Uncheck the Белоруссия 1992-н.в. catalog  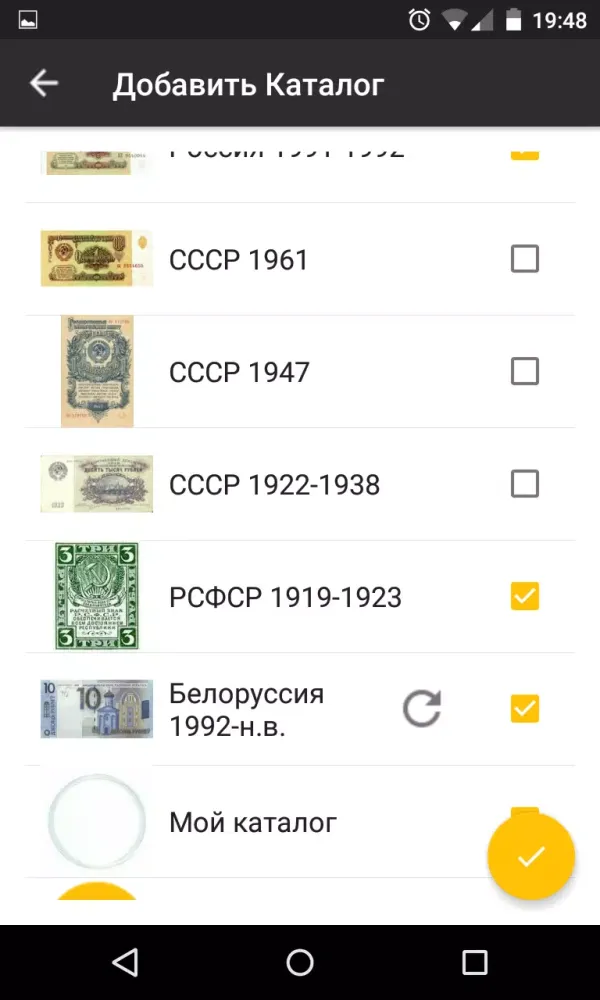tap(524, 709)
